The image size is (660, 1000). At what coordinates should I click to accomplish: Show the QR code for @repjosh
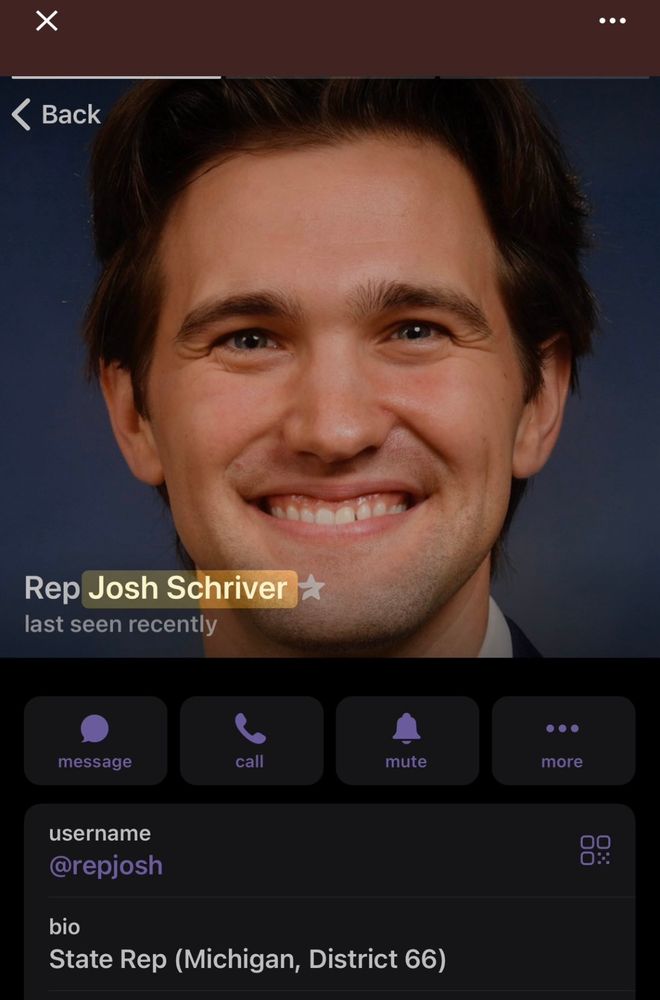(595, 850)
